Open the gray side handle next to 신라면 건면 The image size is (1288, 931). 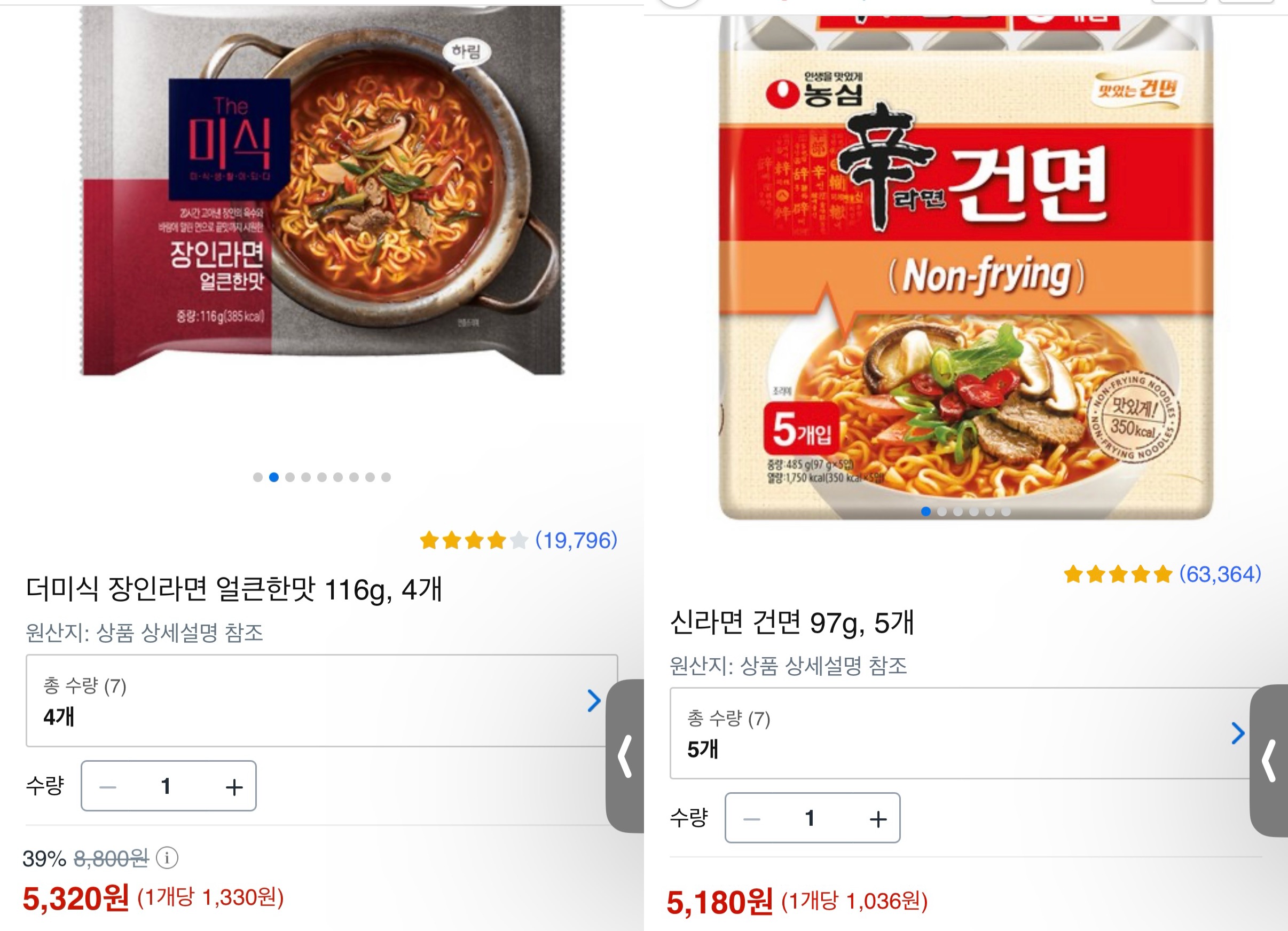coord(1270,761)
